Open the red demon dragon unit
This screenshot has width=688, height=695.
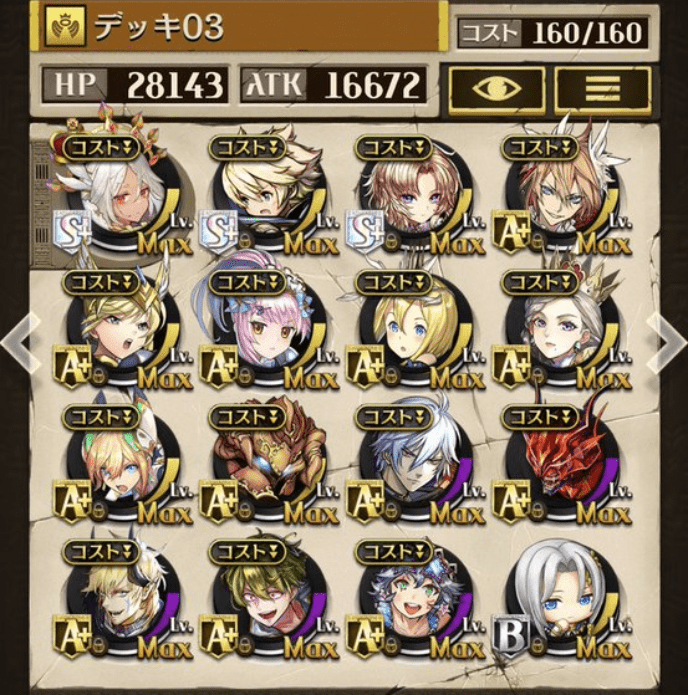click(554, 466)
